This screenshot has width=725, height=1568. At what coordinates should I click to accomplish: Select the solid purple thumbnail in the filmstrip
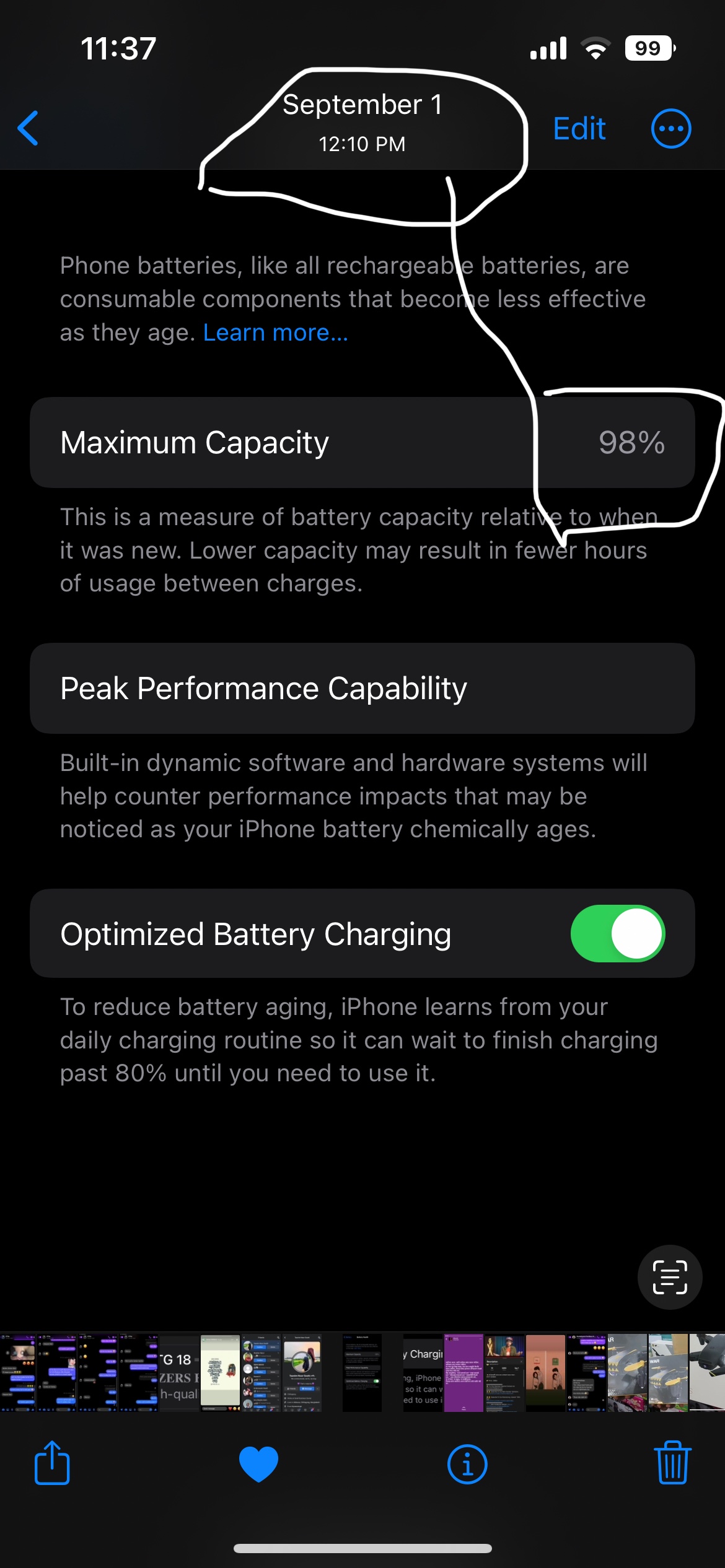(464, 1373)
